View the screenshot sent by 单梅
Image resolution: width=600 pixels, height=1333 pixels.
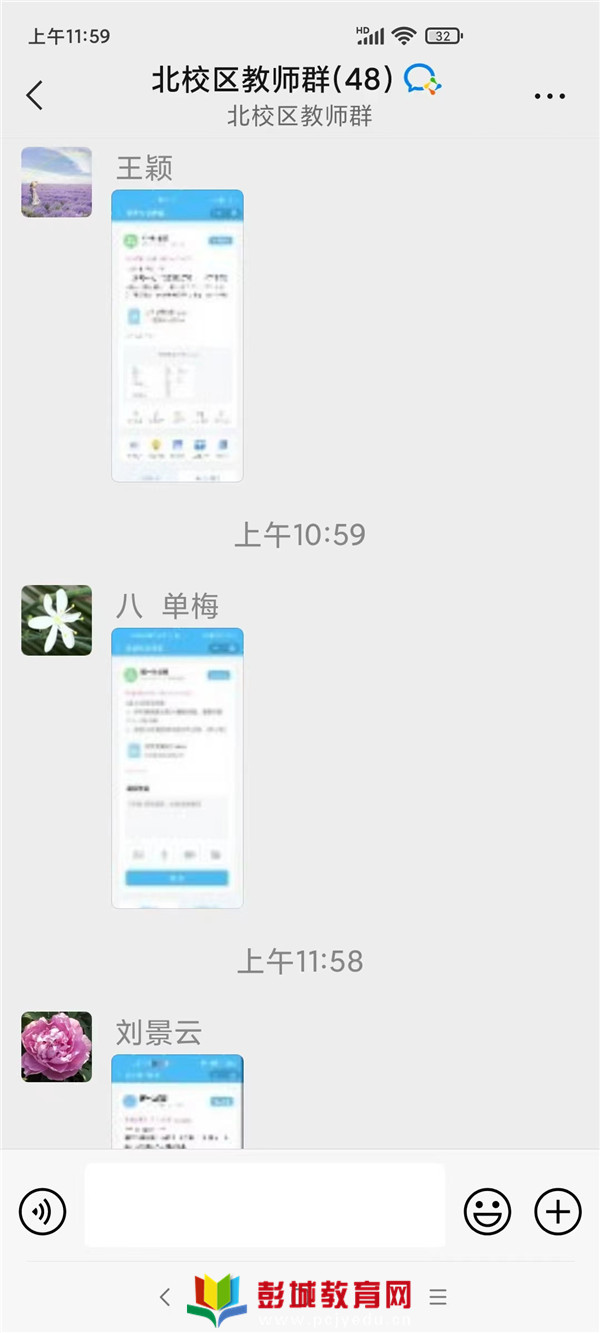[177, 768]
